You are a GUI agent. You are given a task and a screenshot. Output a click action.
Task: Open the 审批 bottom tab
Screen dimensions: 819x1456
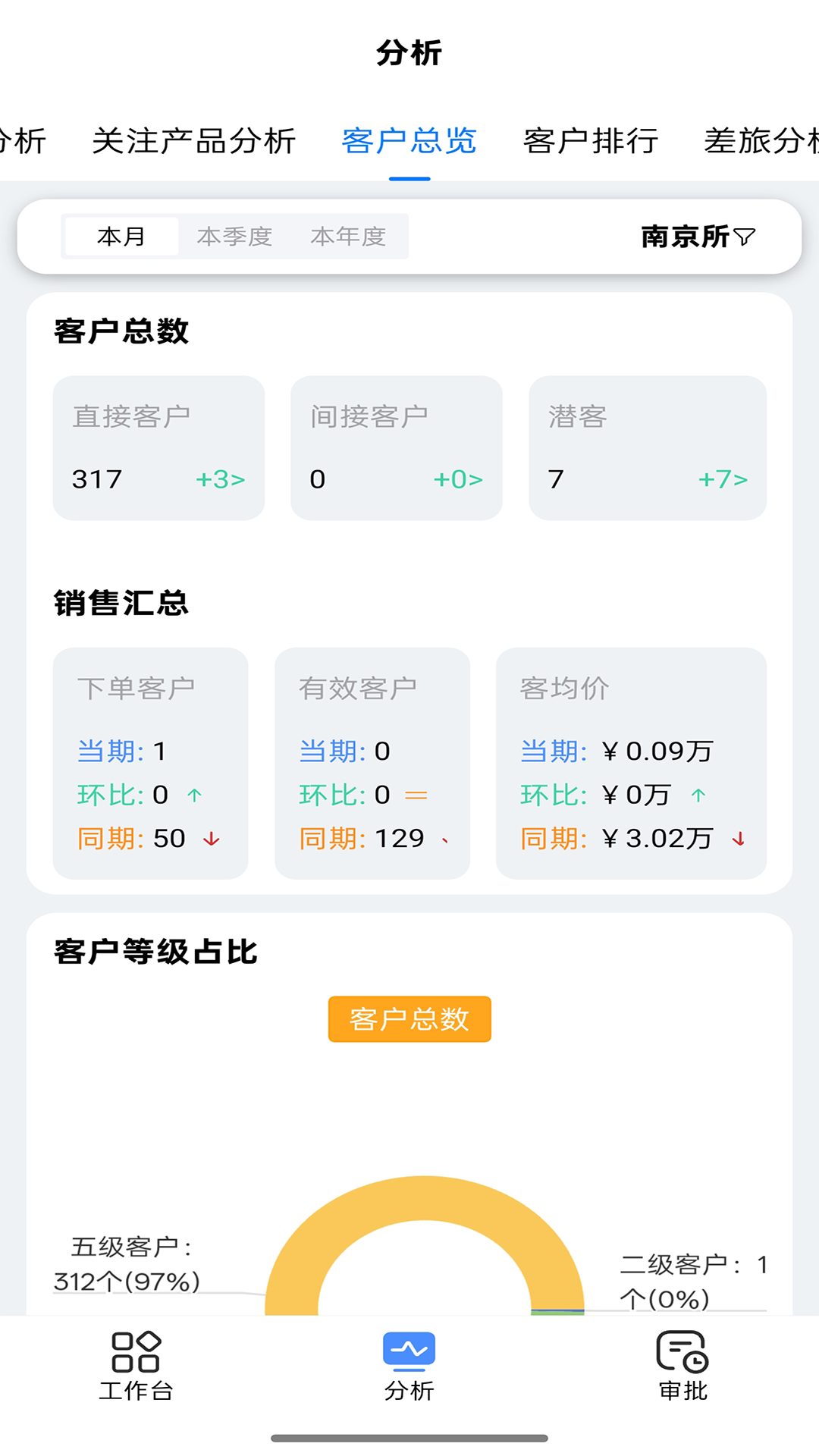[x=682, y=1366]
